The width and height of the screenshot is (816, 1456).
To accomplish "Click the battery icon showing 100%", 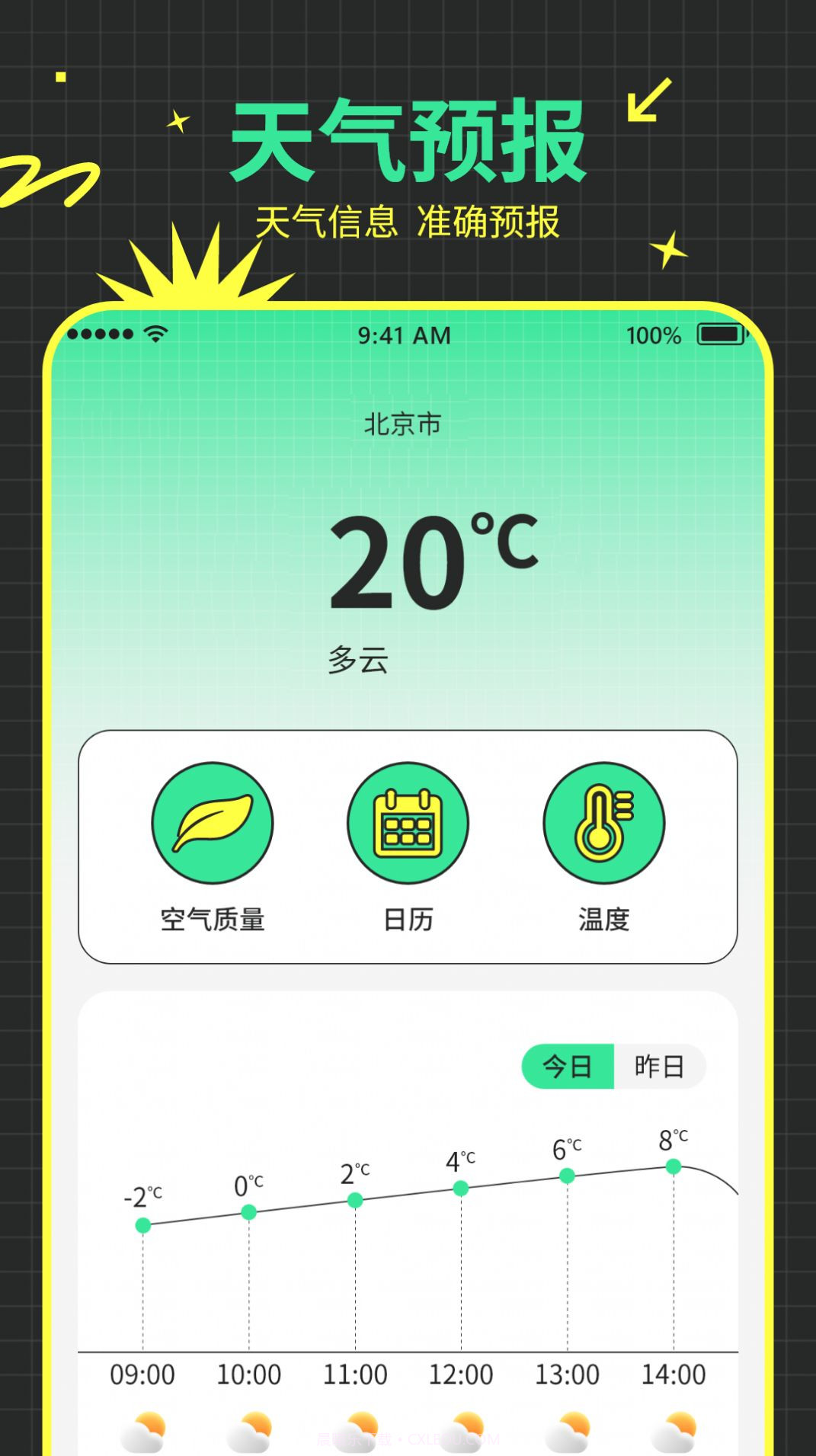I will [719, 333].
